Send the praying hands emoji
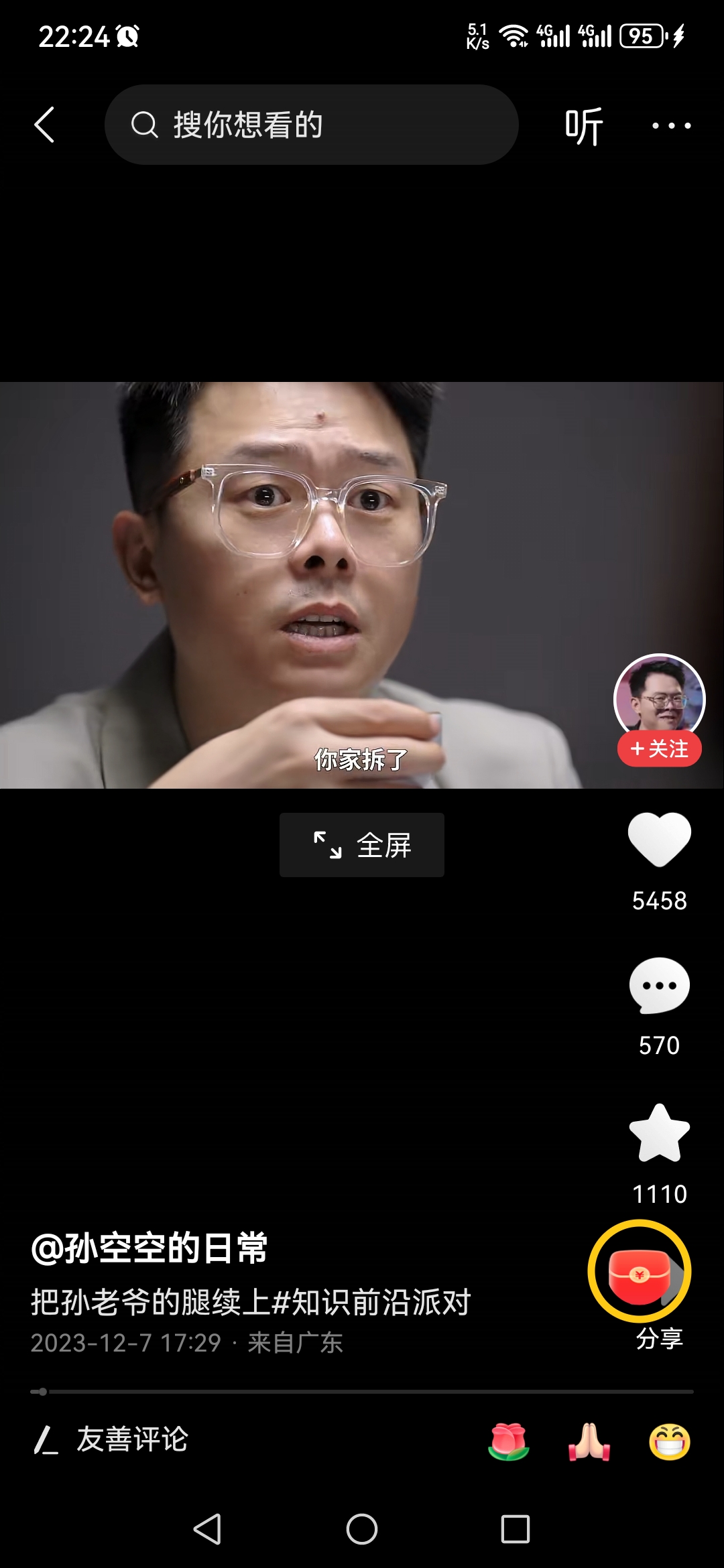This screenshot has height=1568, width=724. point(589,1442)
